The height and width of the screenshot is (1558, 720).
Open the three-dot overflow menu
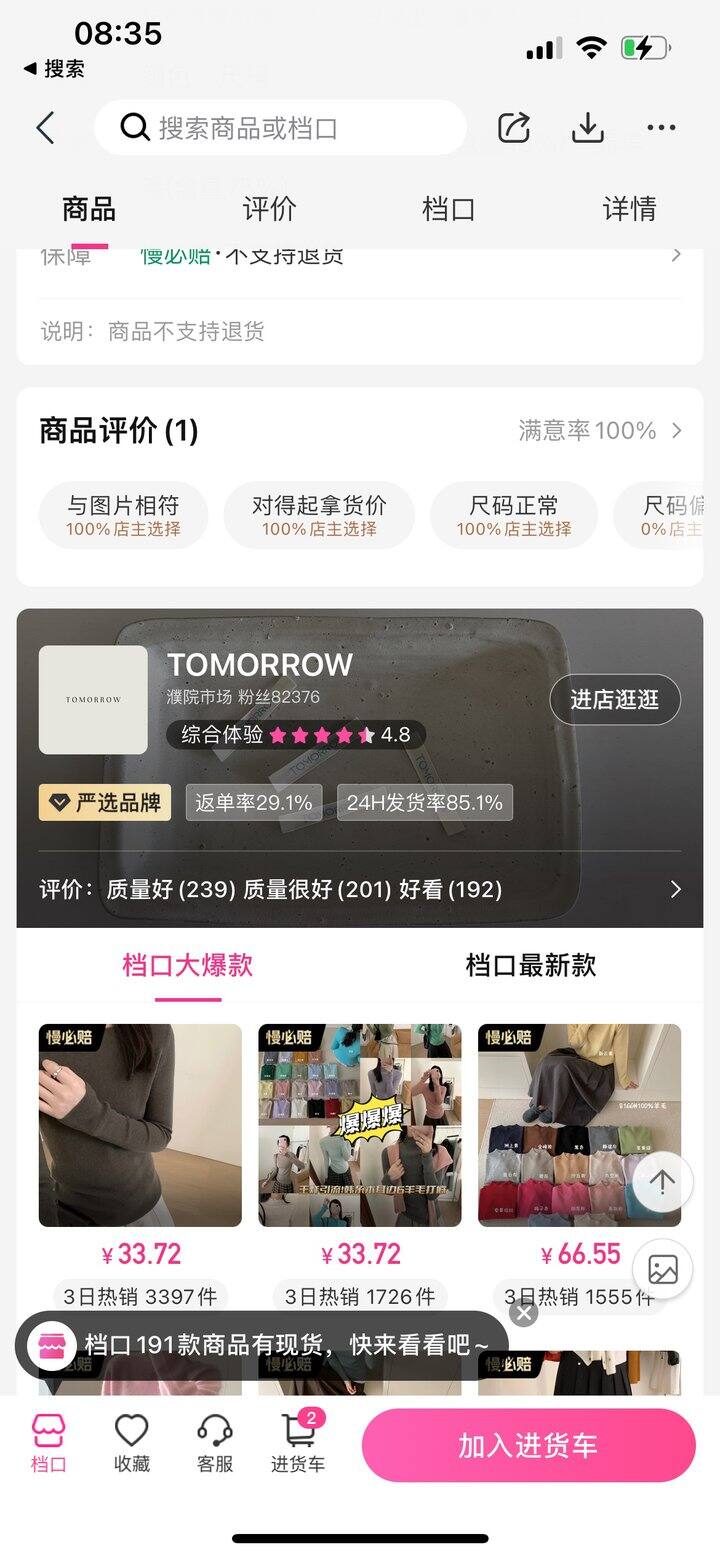pyautogui.click(x=661, y=128)
